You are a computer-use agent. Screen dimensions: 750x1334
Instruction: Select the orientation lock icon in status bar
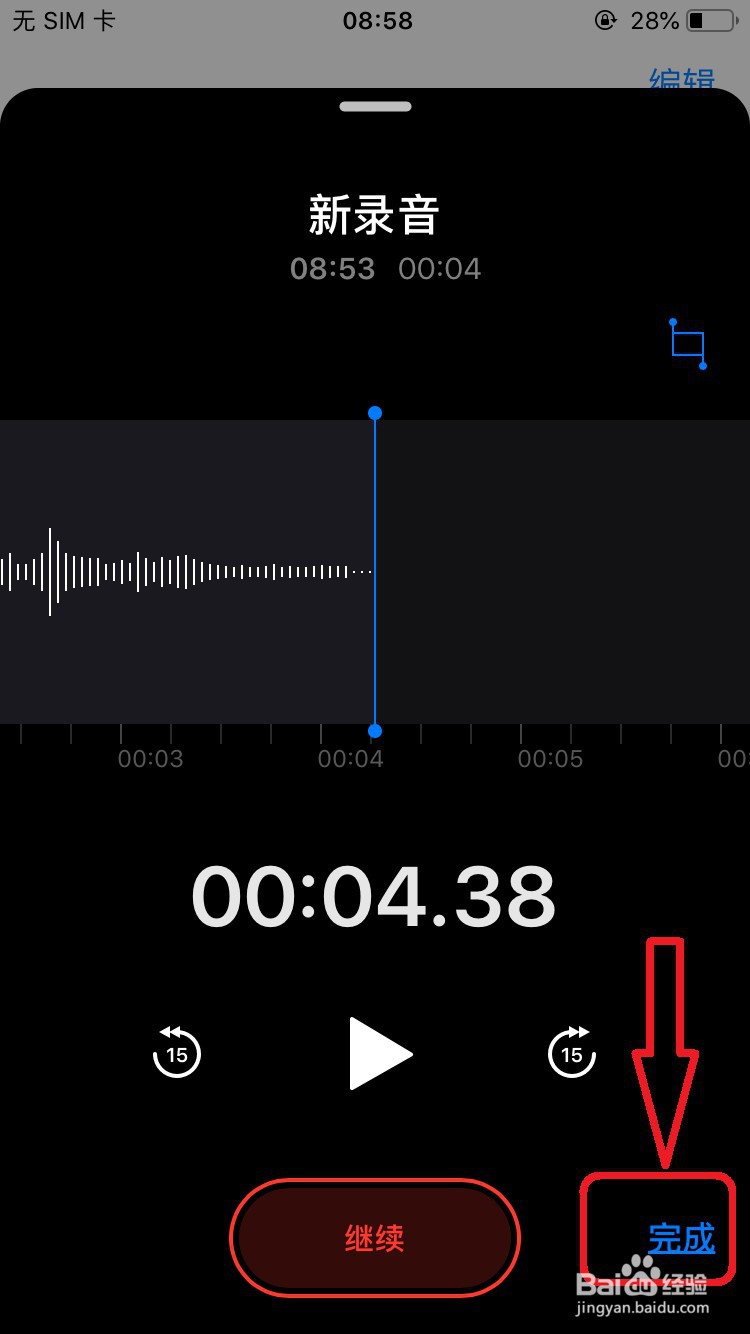[x=605, y=20]
